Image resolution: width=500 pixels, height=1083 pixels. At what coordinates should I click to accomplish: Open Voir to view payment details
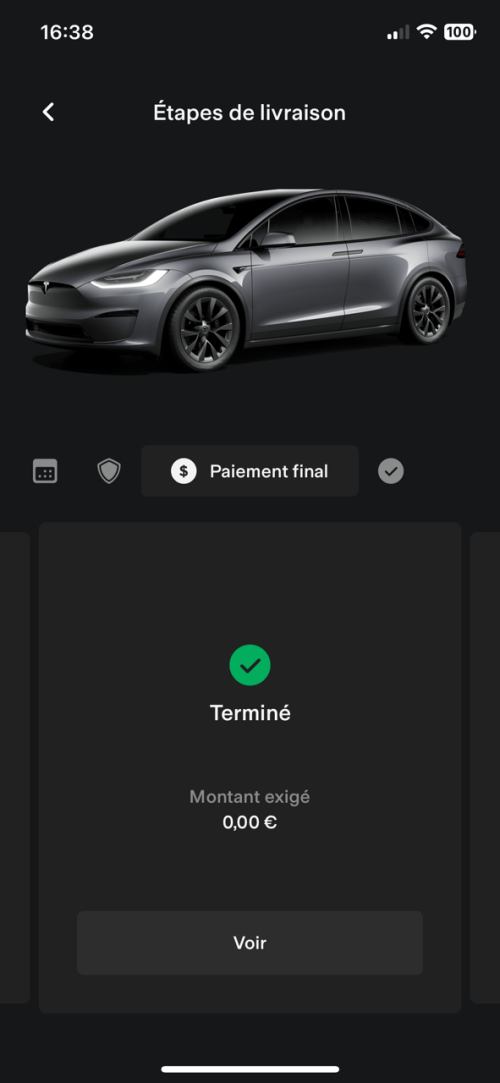coord(250,943)
